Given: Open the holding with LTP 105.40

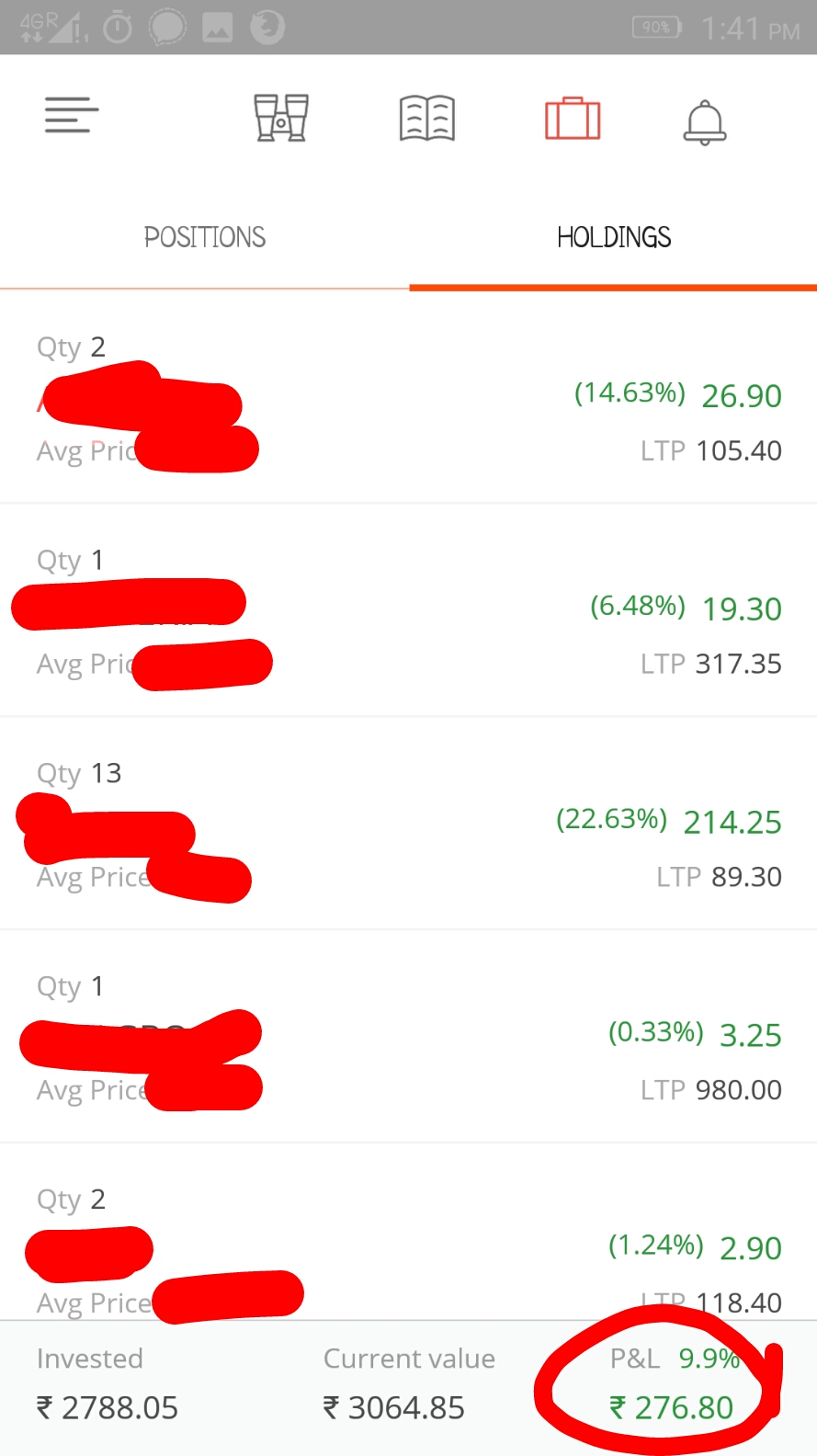Looking at the screenshot, I should (408, 397).
